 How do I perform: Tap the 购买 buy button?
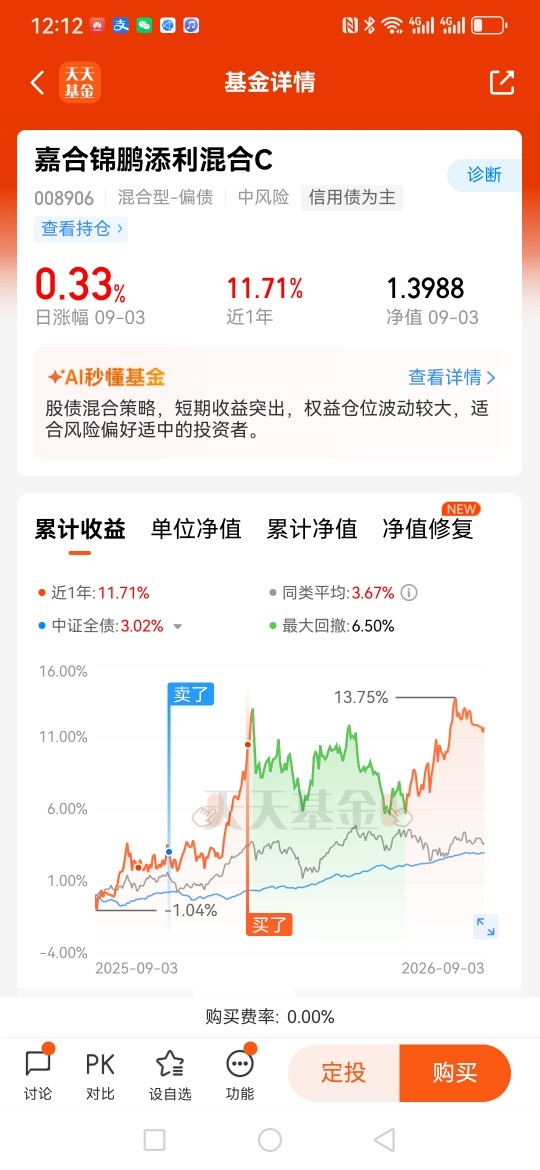click(x=455, y=1073)
